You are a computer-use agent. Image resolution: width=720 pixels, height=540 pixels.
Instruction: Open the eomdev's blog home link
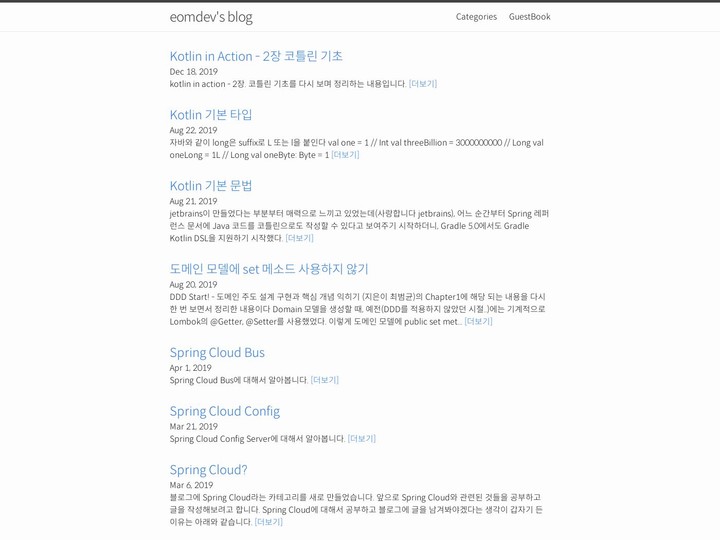pyautogui.click(x=211, y=17)
